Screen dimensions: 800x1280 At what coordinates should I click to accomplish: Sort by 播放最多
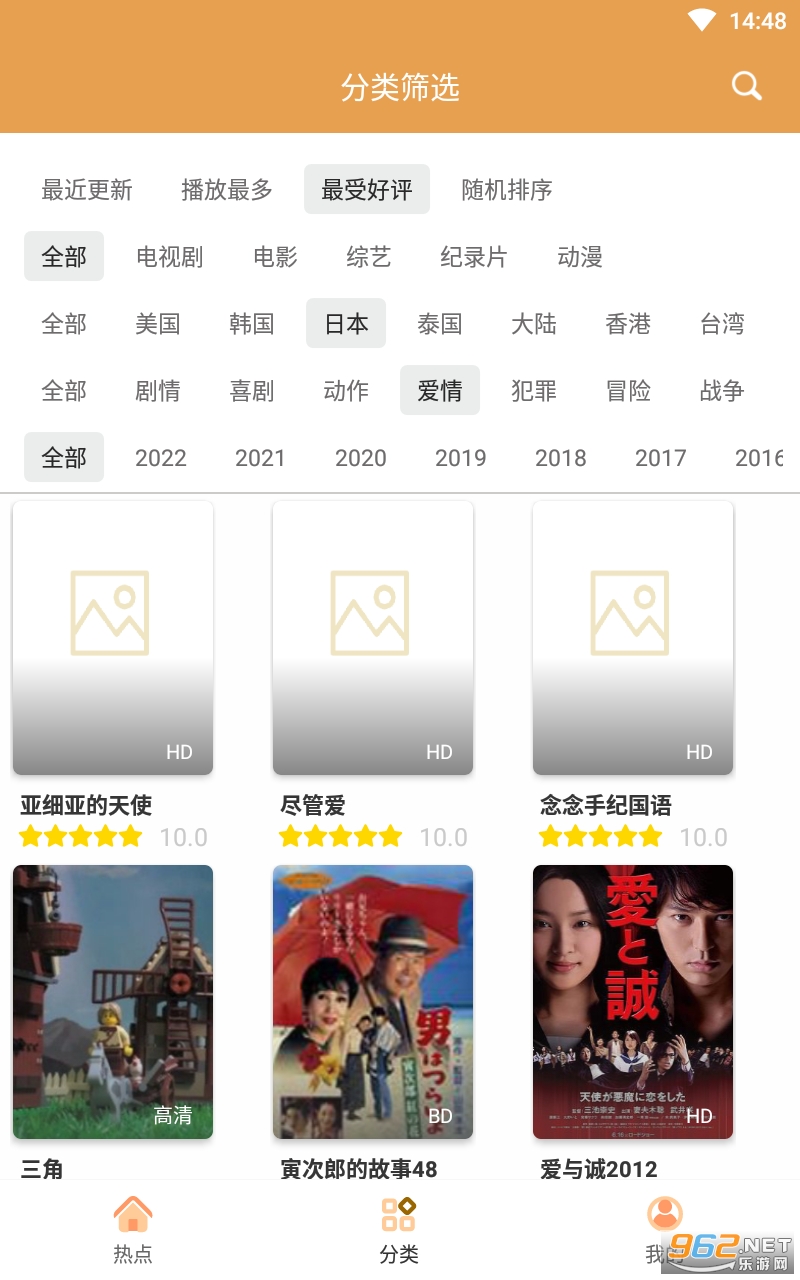pyautogui.click(x=227, y=190)
